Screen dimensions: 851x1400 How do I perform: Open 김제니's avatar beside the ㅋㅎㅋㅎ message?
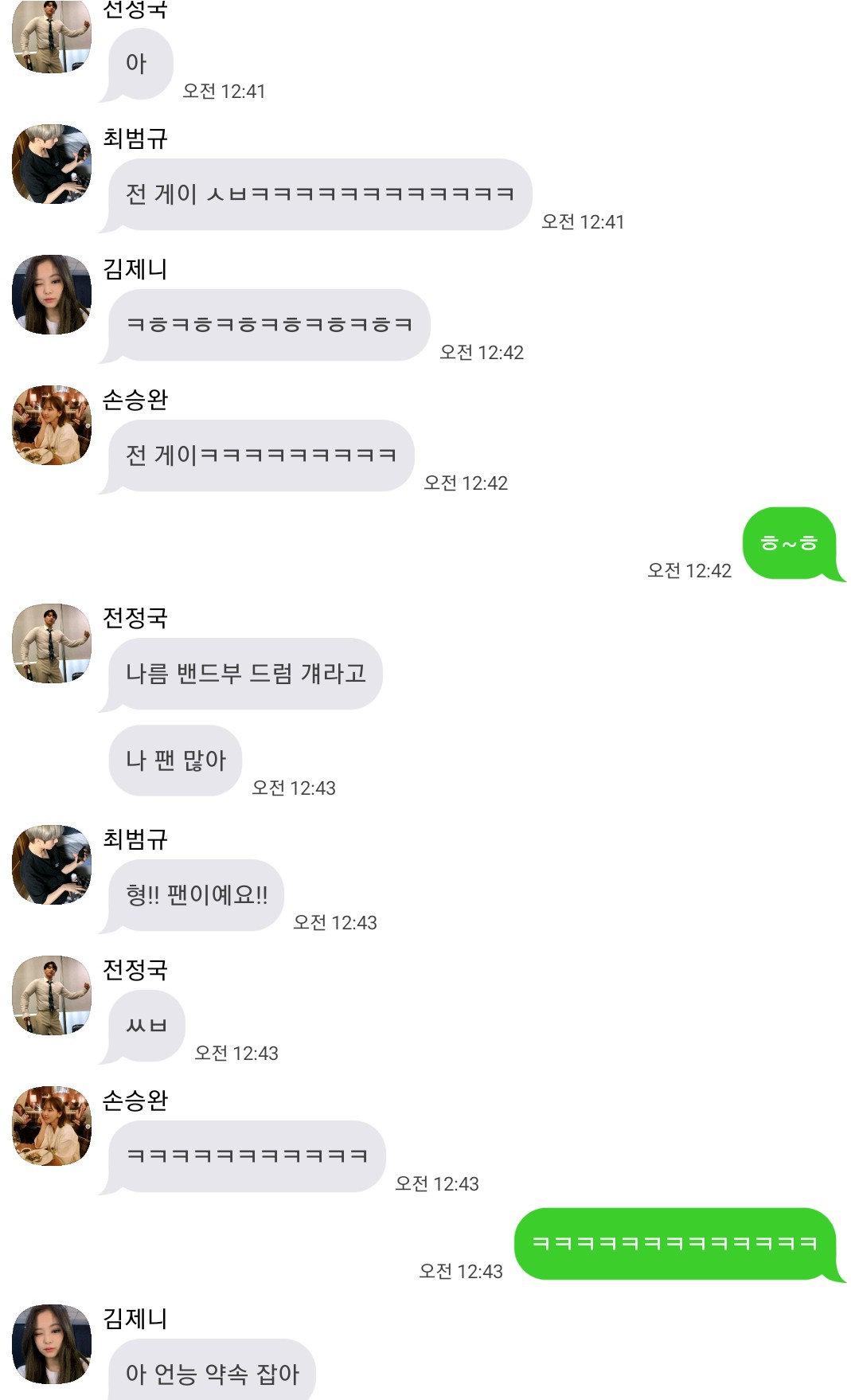[52, 295]
